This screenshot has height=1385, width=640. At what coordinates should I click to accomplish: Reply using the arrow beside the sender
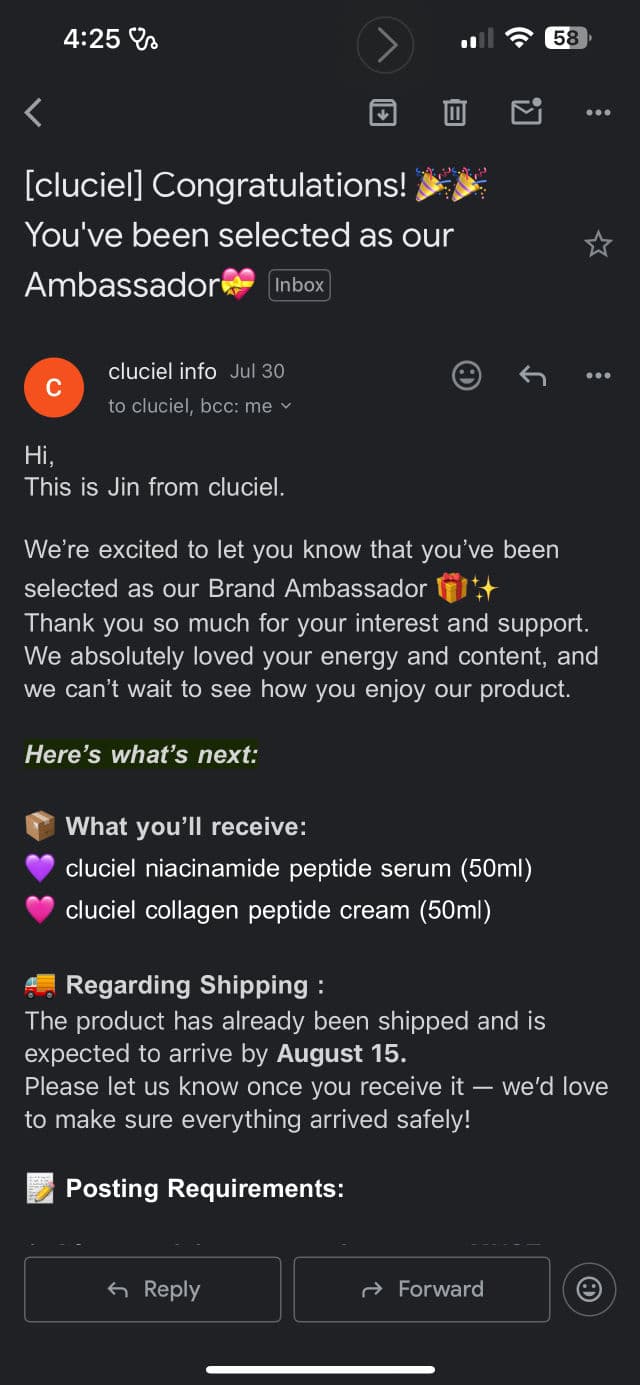point(533,376)
